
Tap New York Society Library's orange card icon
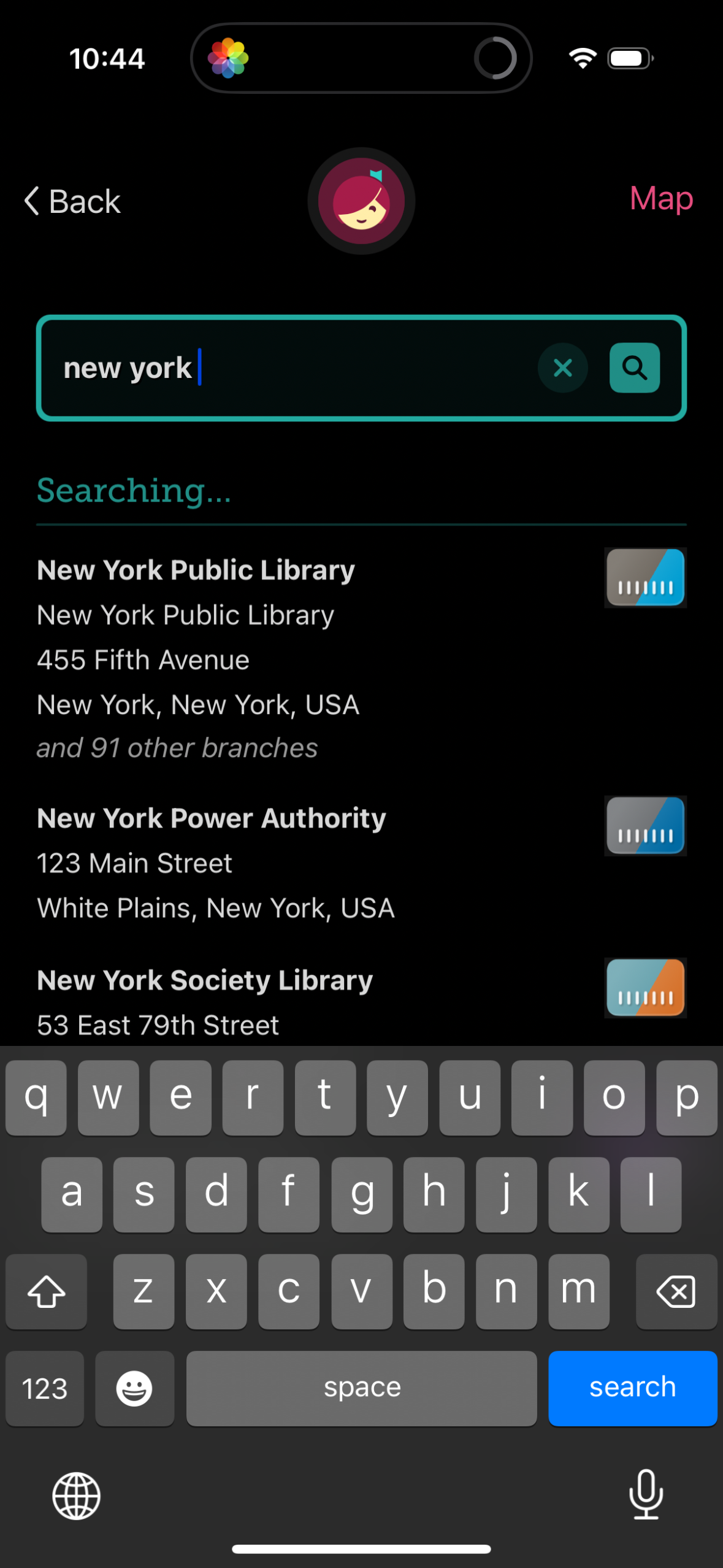[645, 988]
